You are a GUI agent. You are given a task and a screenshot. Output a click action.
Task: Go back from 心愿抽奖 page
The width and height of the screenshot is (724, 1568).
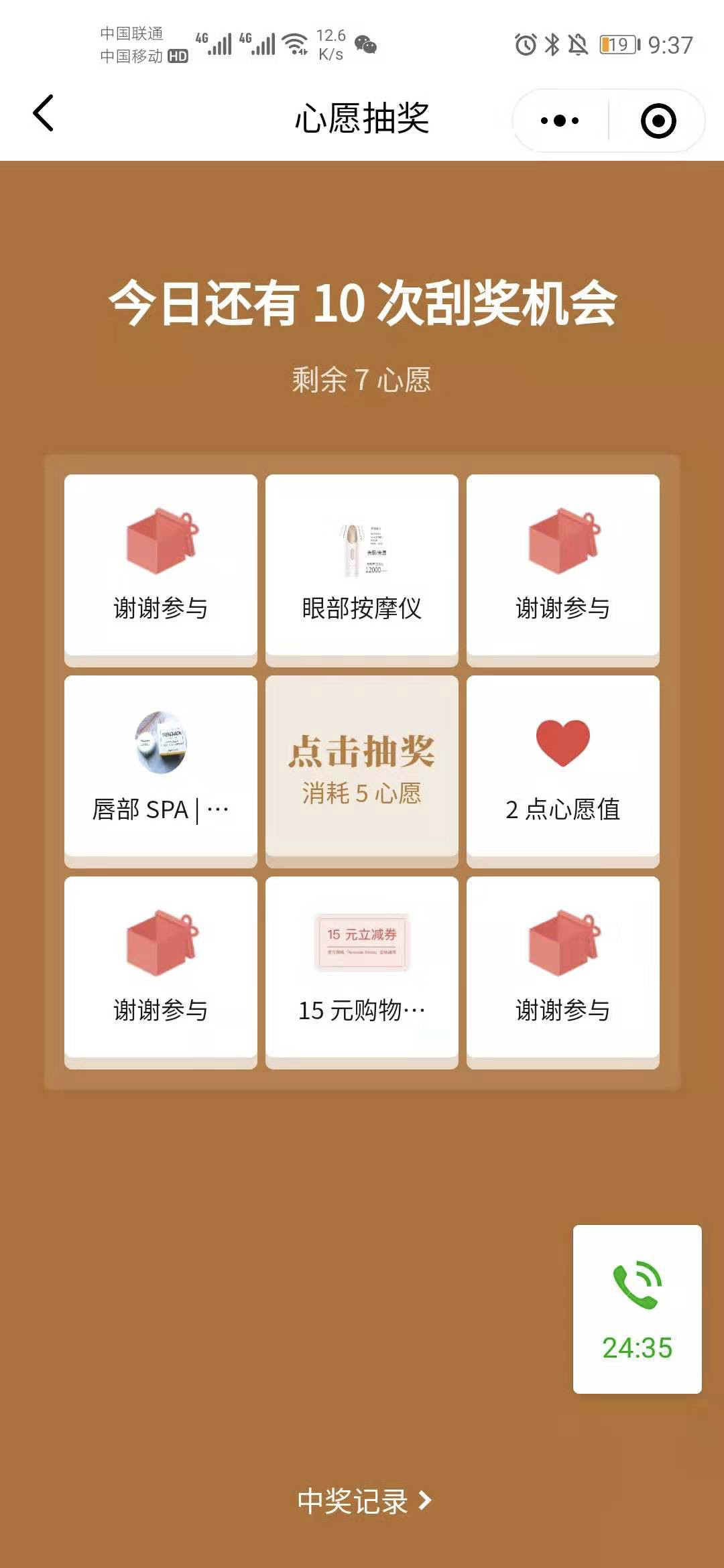(44, 114)
